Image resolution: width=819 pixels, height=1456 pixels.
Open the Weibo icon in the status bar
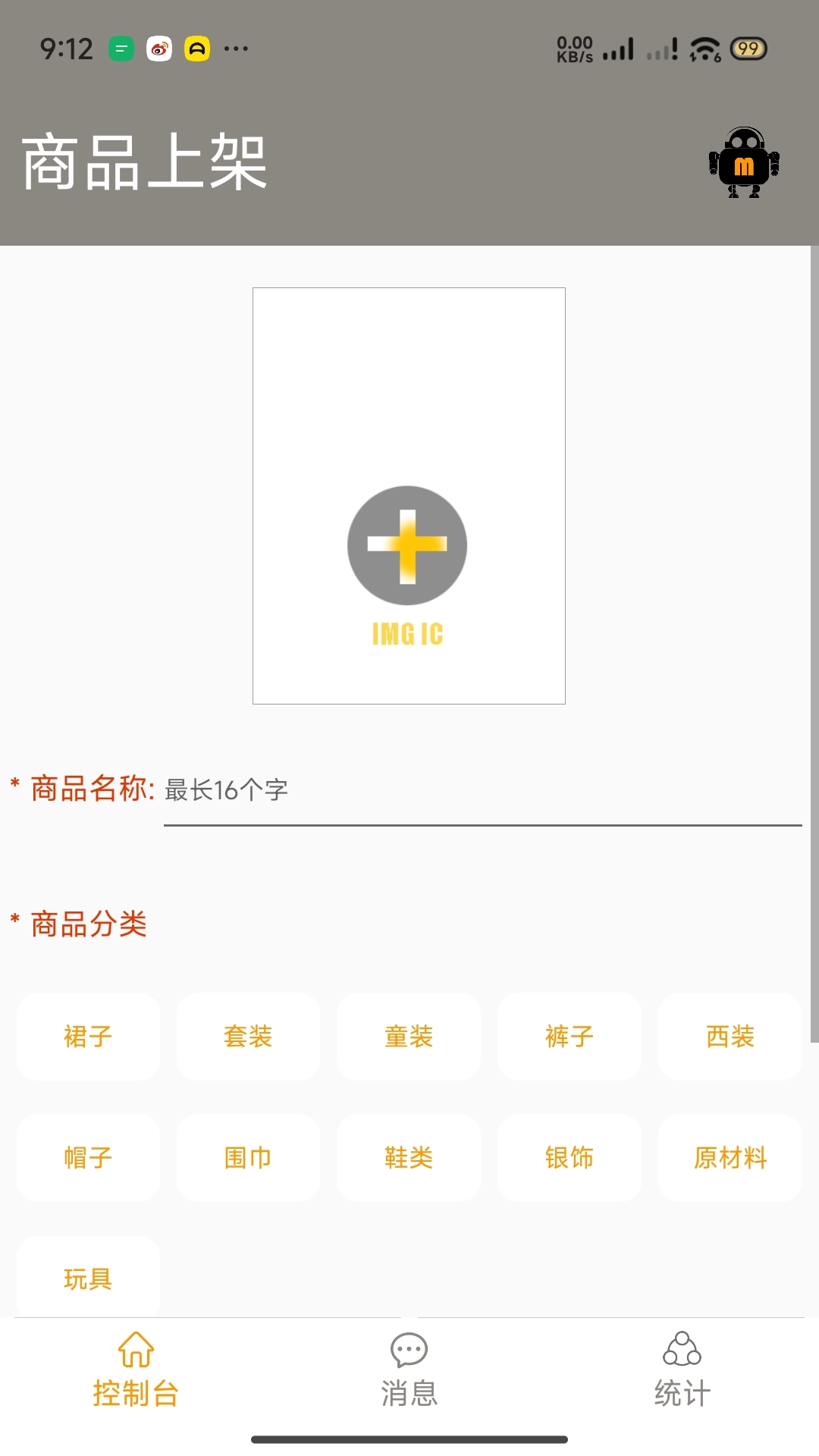tap(157, 48)
